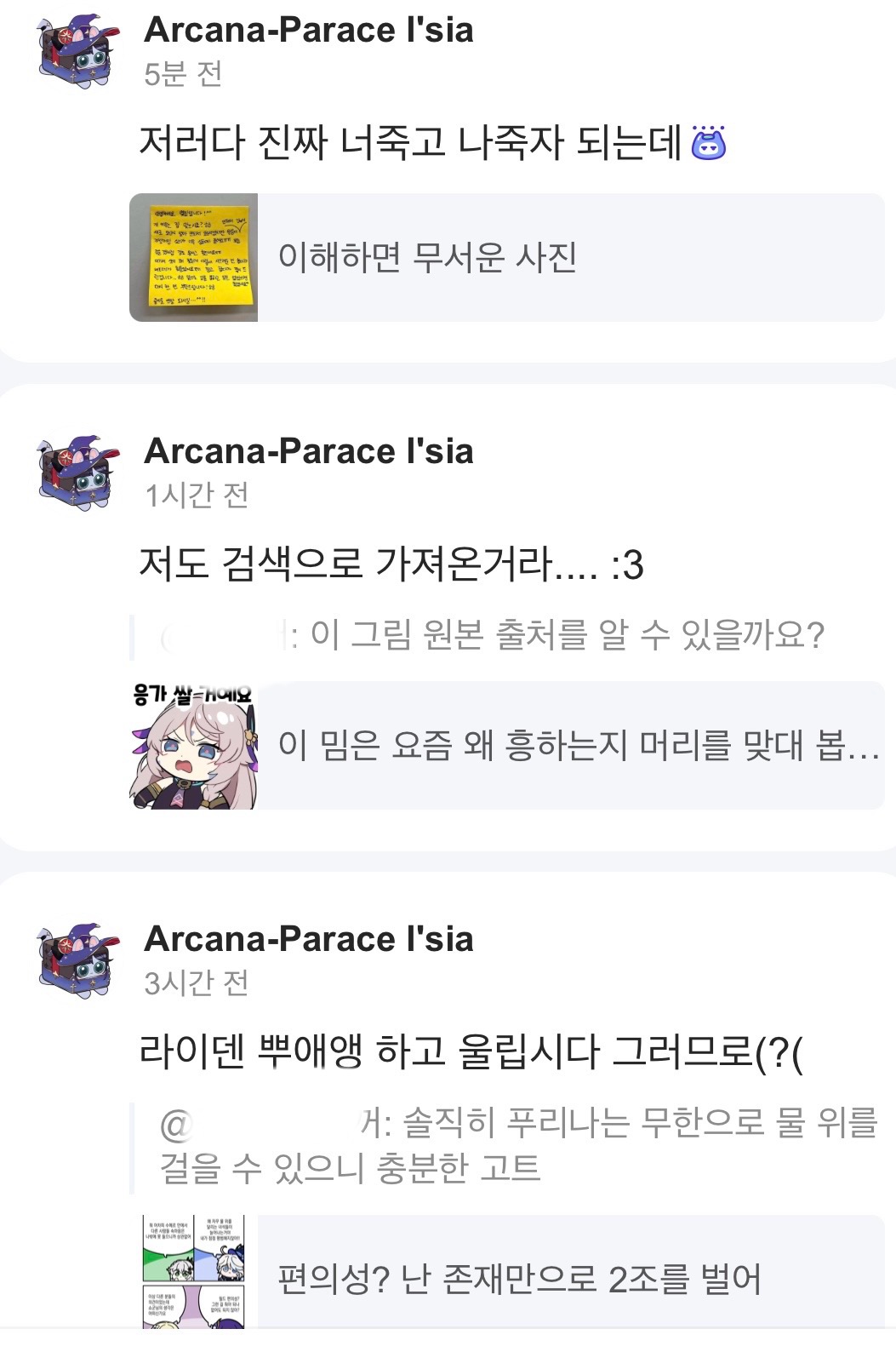Open the post "편의성? 난 존재만으로 2조를 벌어"
896x1346 pixels.
506,1279
